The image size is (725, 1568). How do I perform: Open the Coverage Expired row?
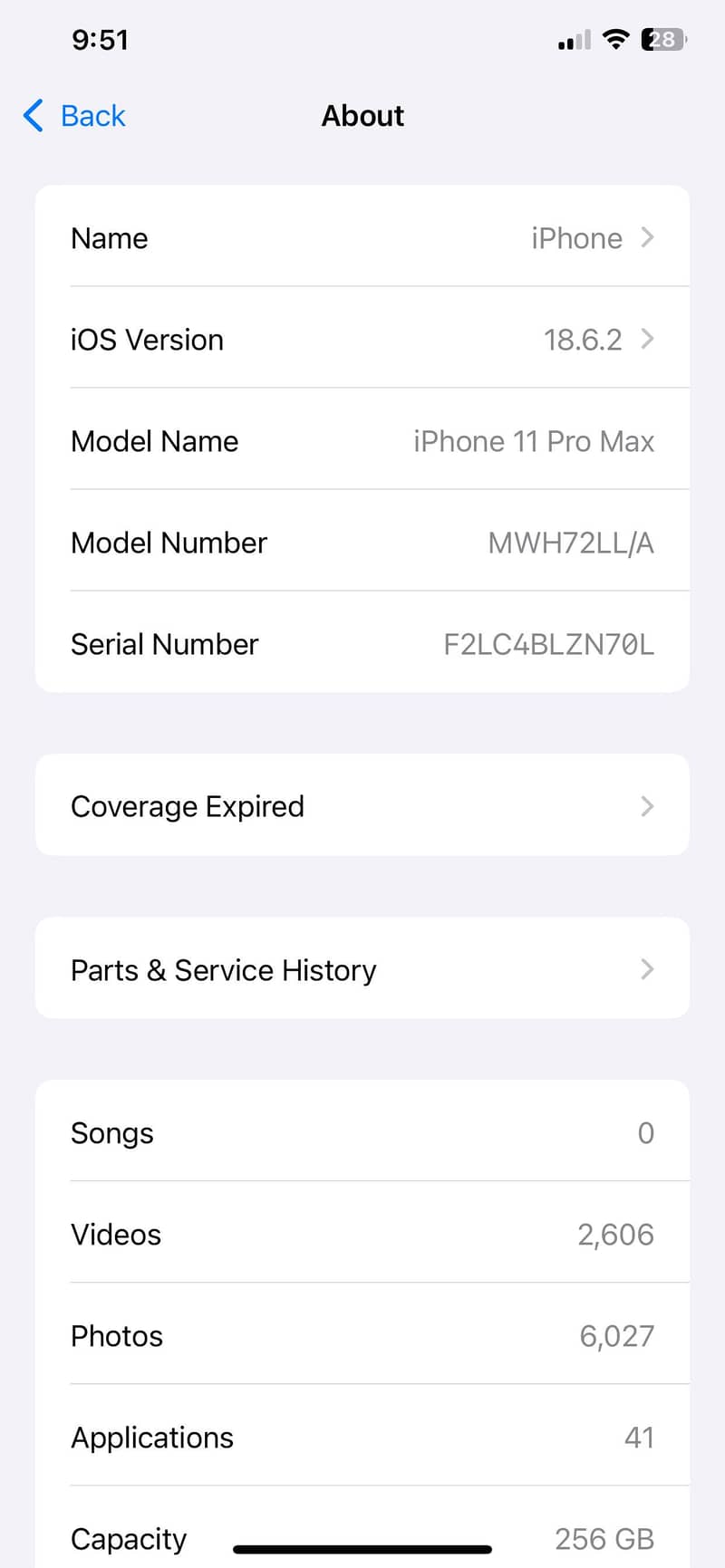(362, 806)
